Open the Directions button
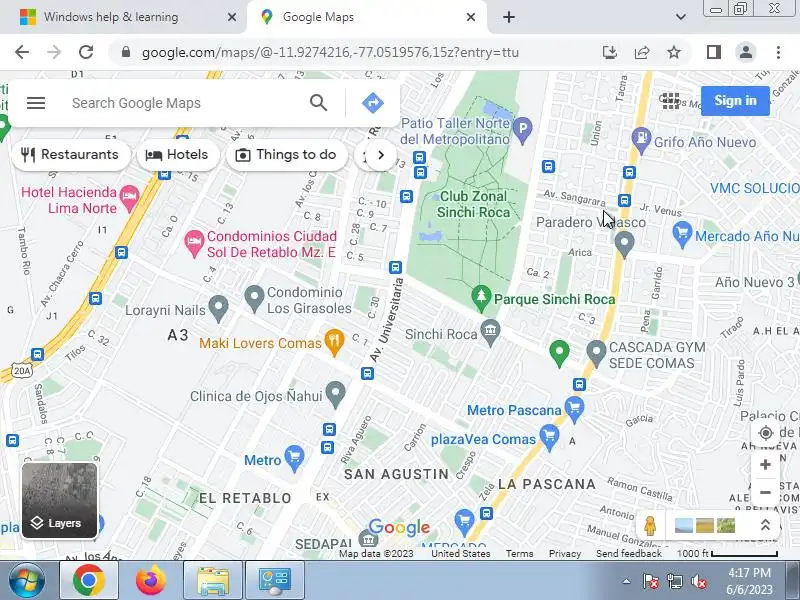 tap(372, 103)
